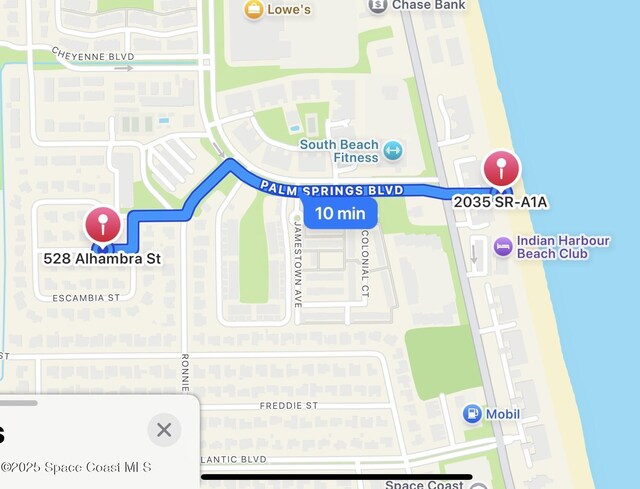The image size is (640, 489).
Task: Open Indian Harbour Beach Club marker
Action: pos(503,246)
